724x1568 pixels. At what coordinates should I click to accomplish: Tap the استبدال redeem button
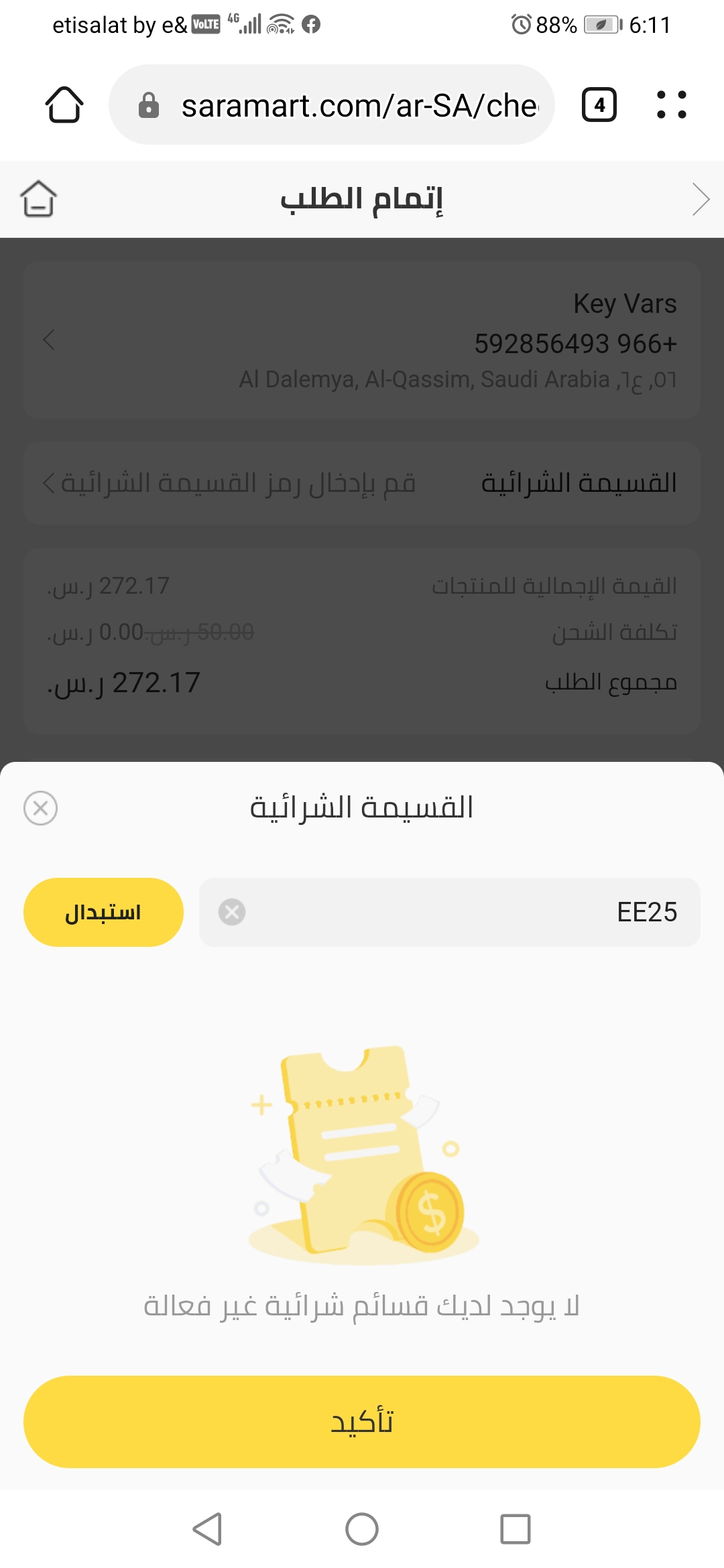point(103,912)
